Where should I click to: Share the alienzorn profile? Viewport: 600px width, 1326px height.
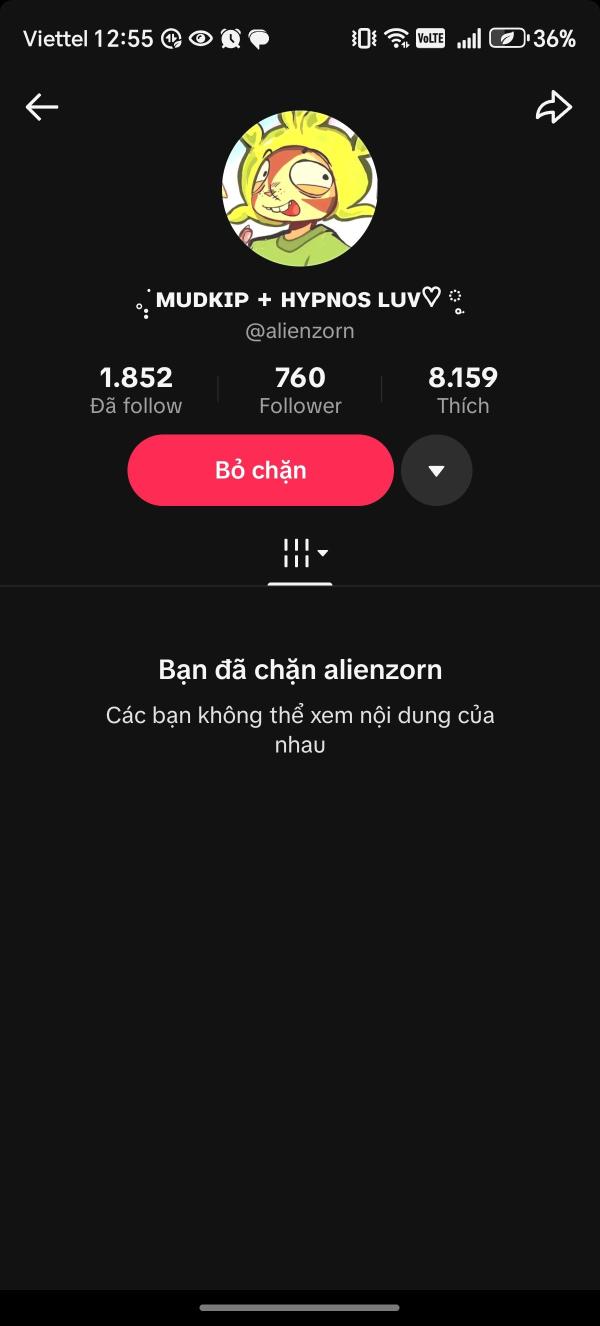tap(553, 107)
